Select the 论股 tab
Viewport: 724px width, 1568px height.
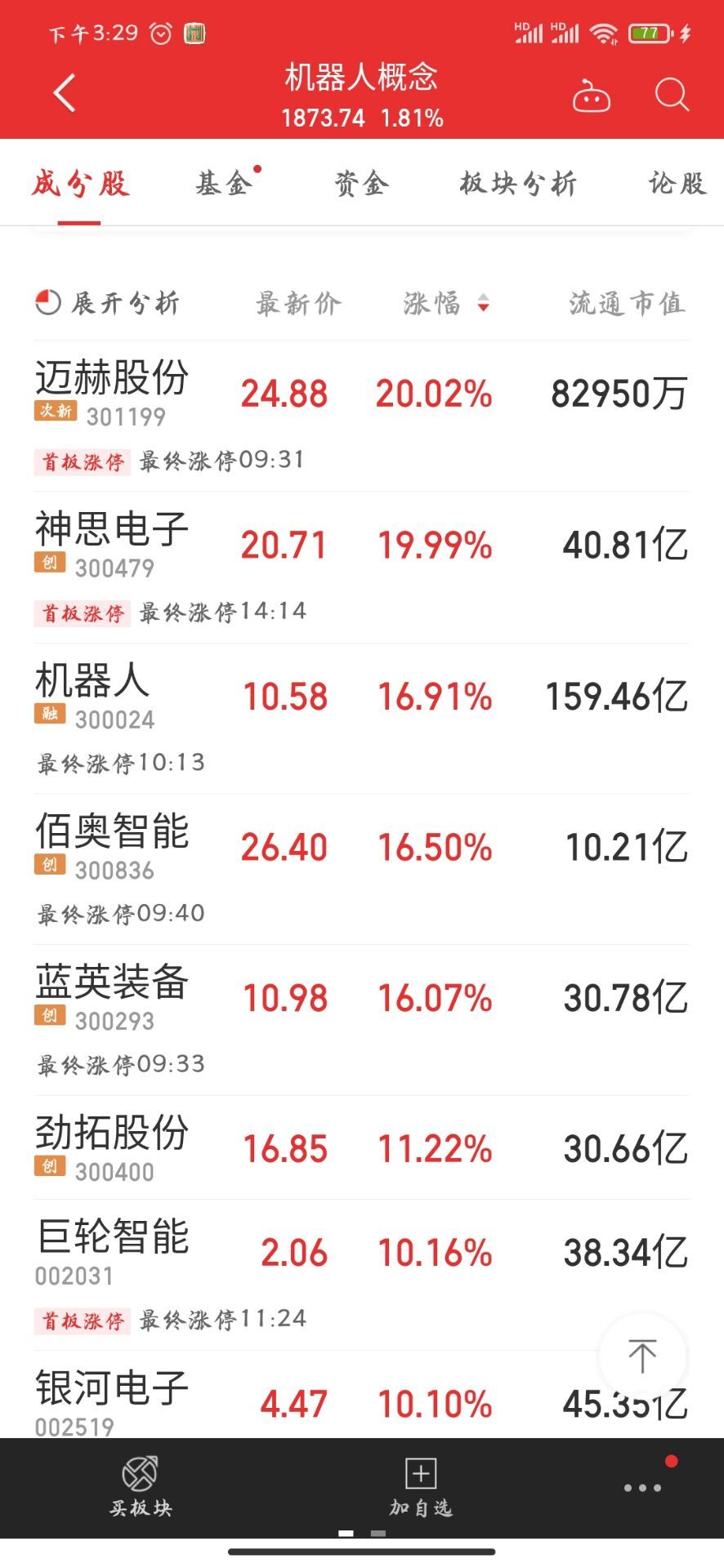pyautogui.click(x=677, y=184)
